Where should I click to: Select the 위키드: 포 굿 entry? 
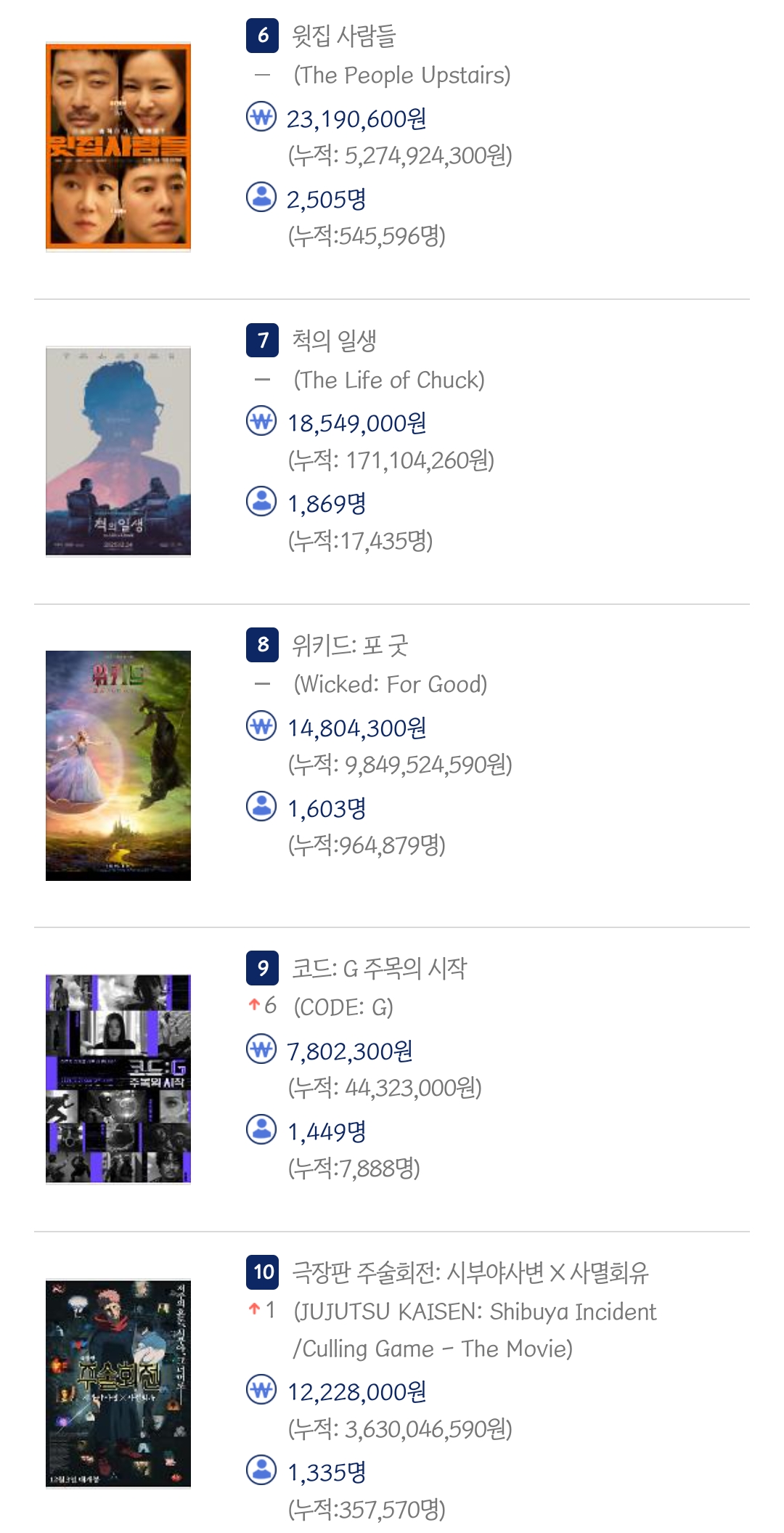pyautogui.click(x=349, y=645)
